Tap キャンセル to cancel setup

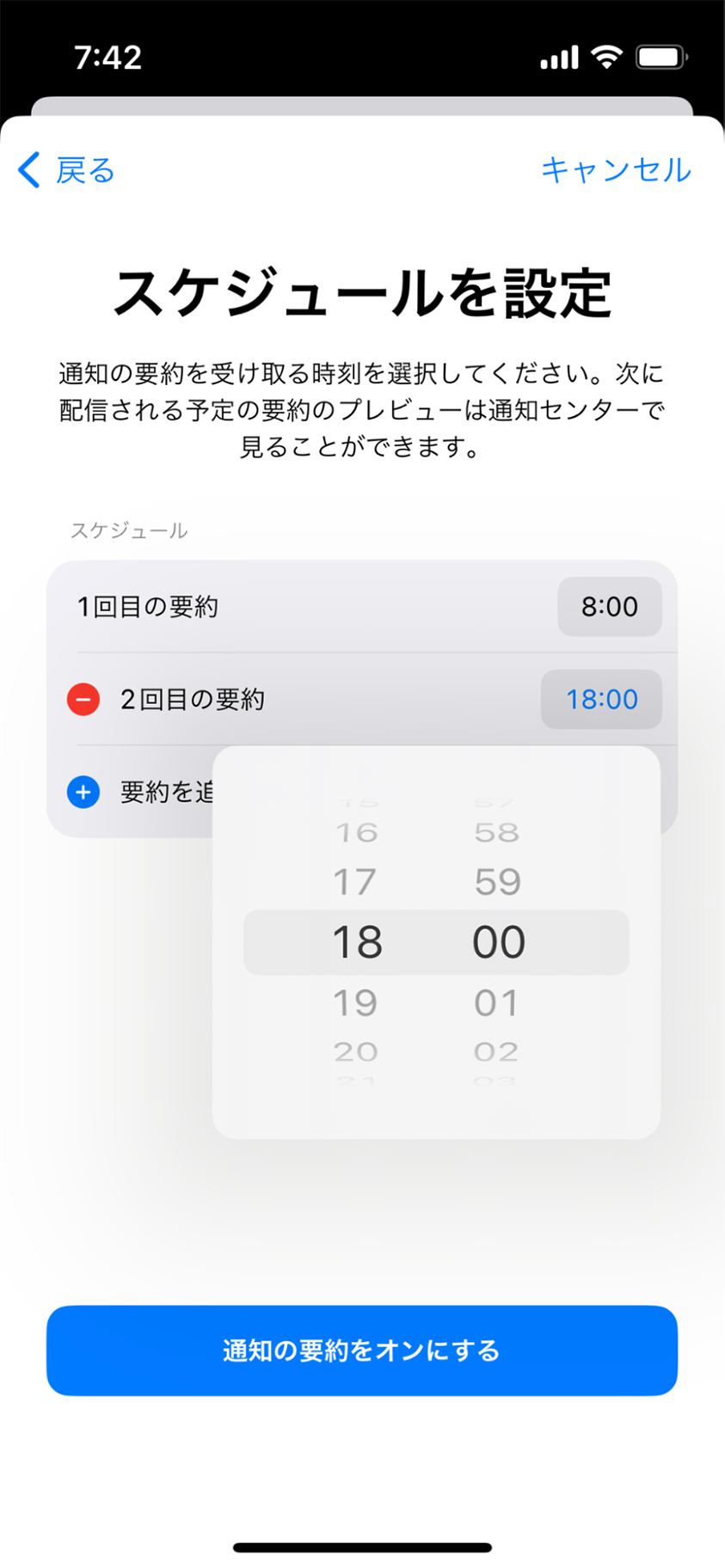[x=616, y=170]
